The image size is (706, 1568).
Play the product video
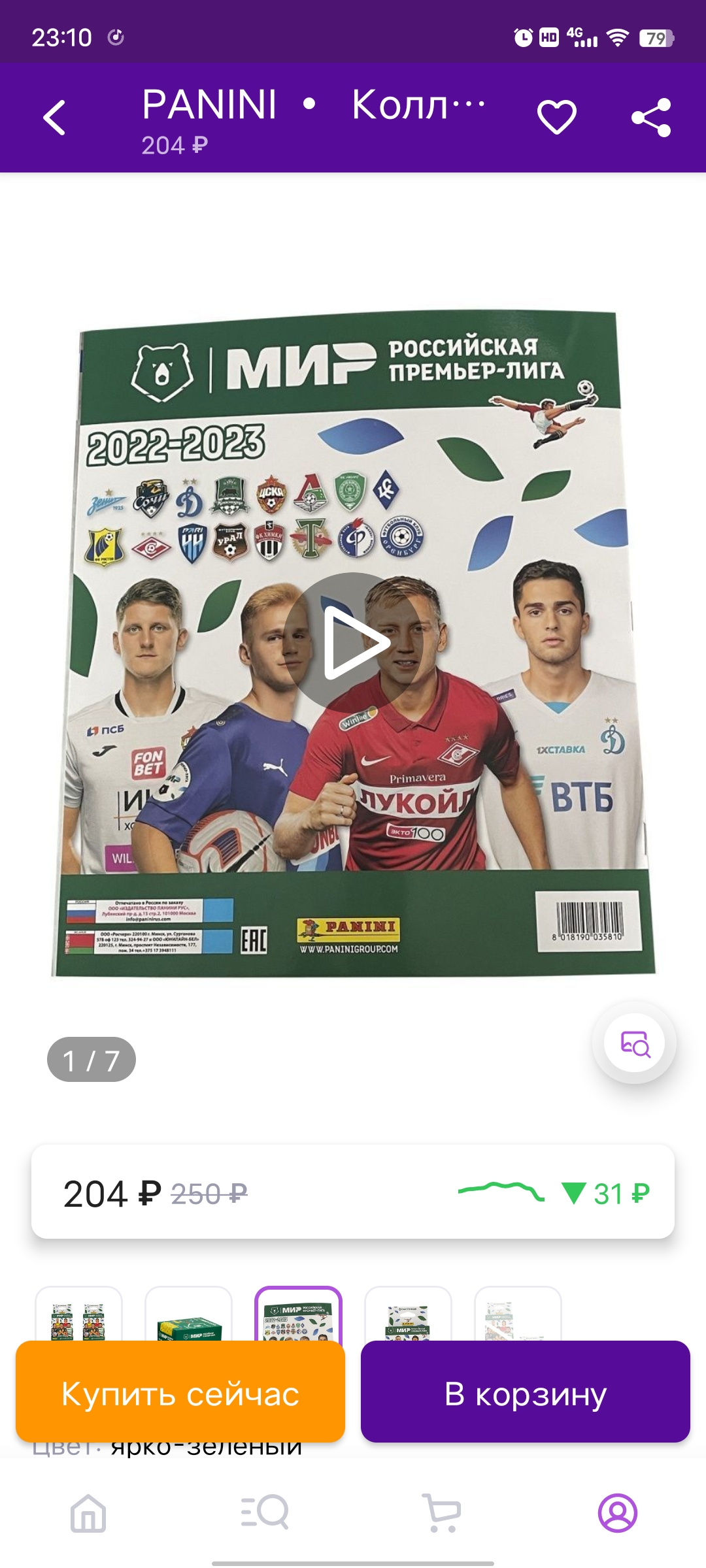pos(353,643)
